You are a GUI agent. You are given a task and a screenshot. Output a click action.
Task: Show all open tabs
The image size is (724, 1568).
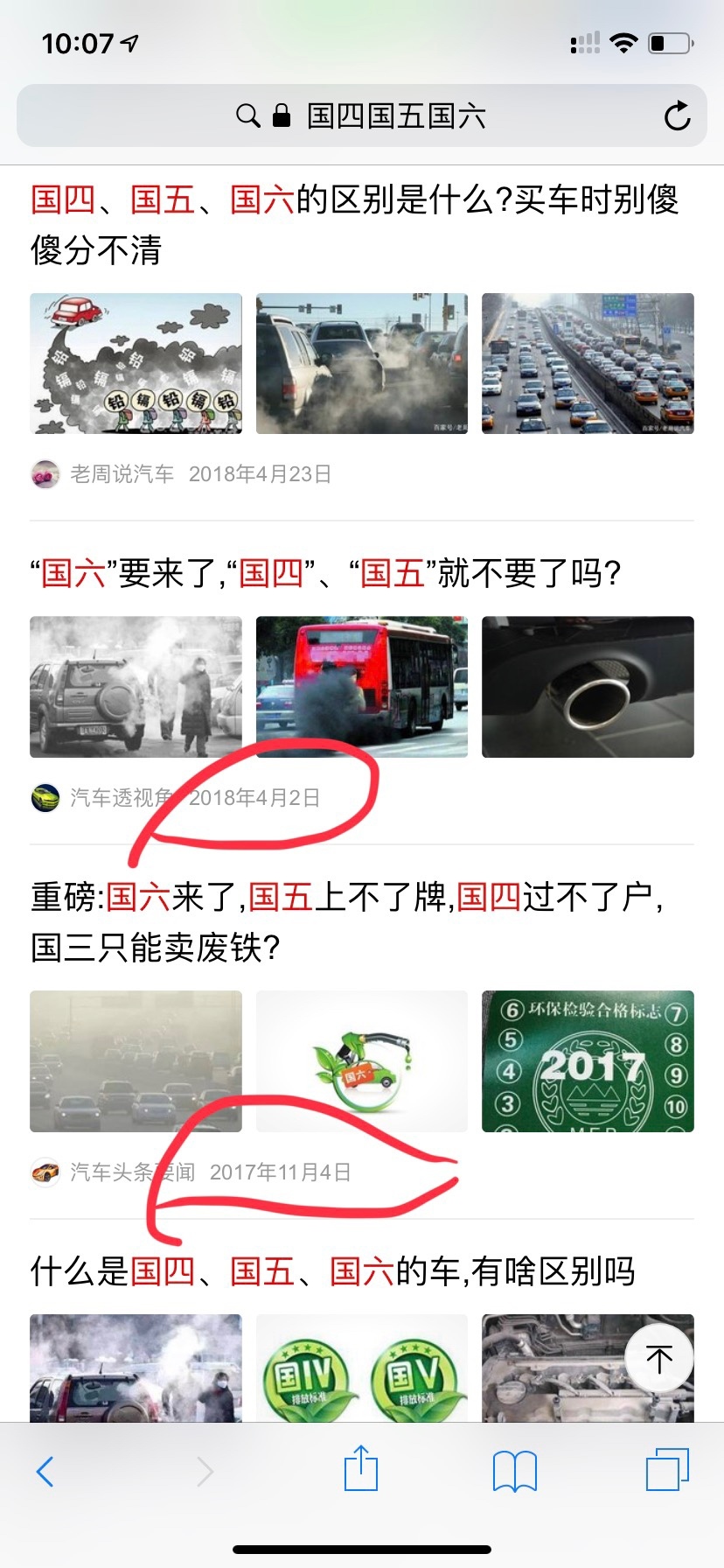pos(668,1470)
